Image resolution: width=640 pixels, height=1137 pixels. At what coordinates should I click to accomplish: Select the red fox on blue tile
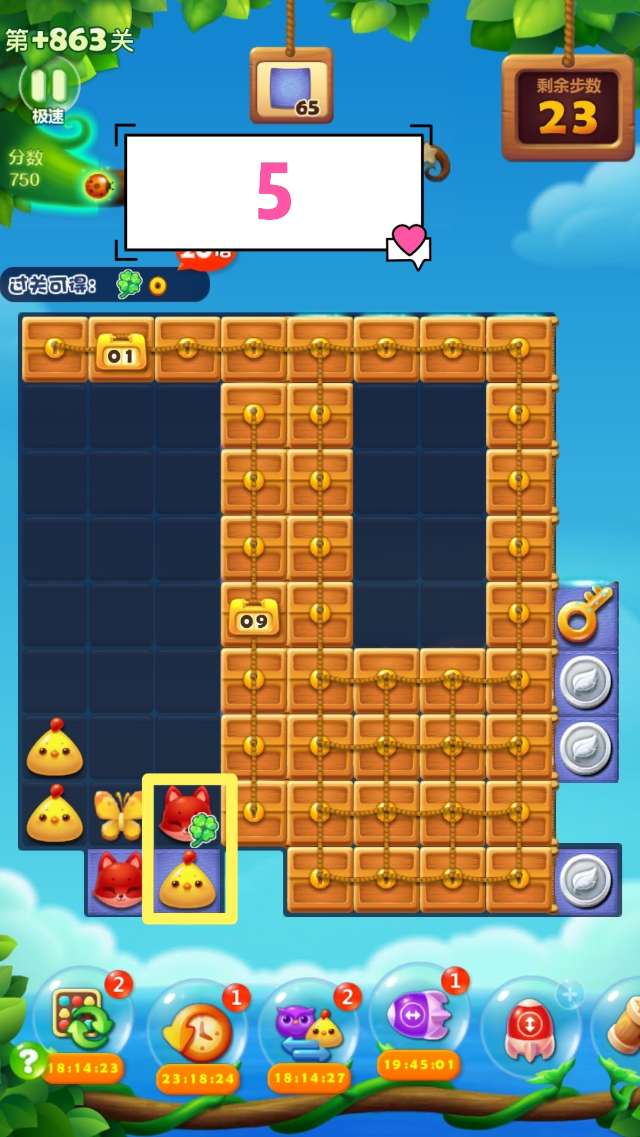click(x=119, y=881)
